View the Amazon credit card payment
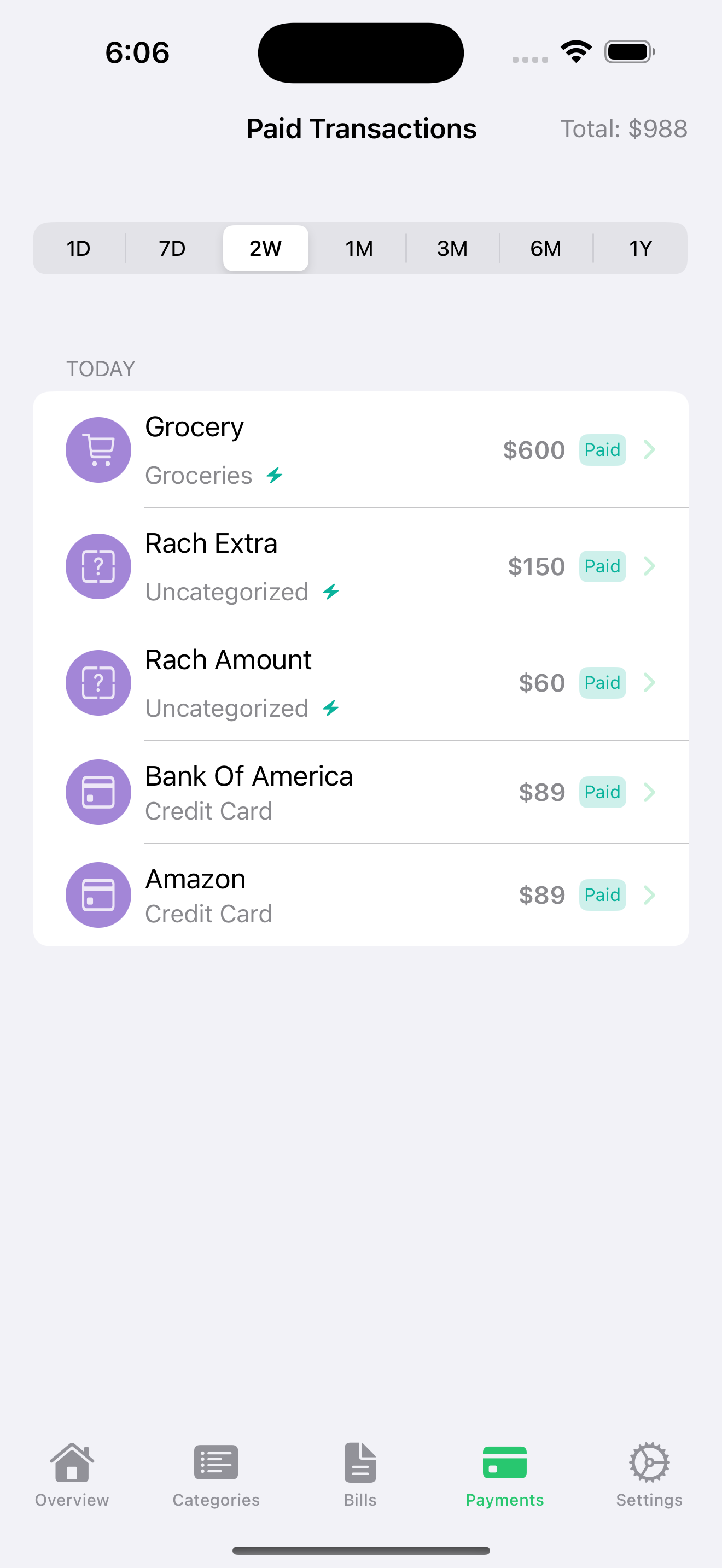 tap(360, 895)
